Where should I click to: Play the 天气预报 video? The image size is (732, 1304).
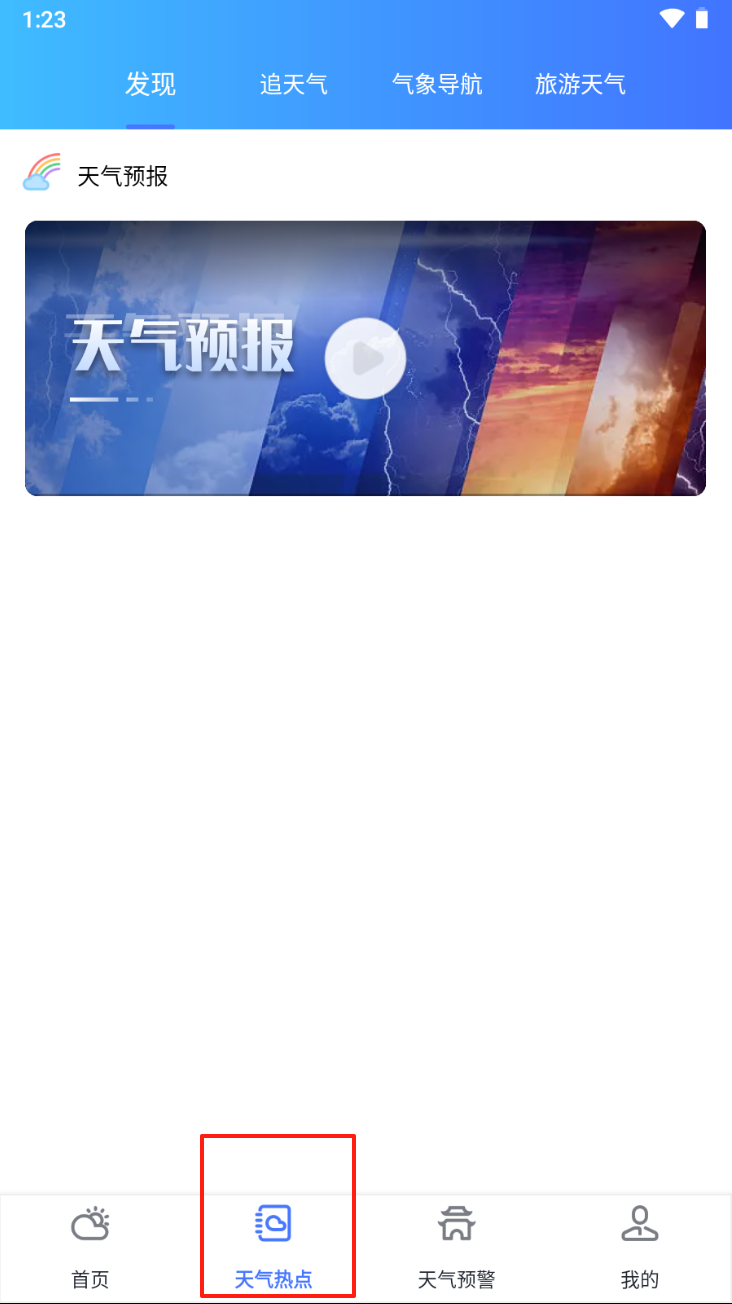[x=365, y=358]
